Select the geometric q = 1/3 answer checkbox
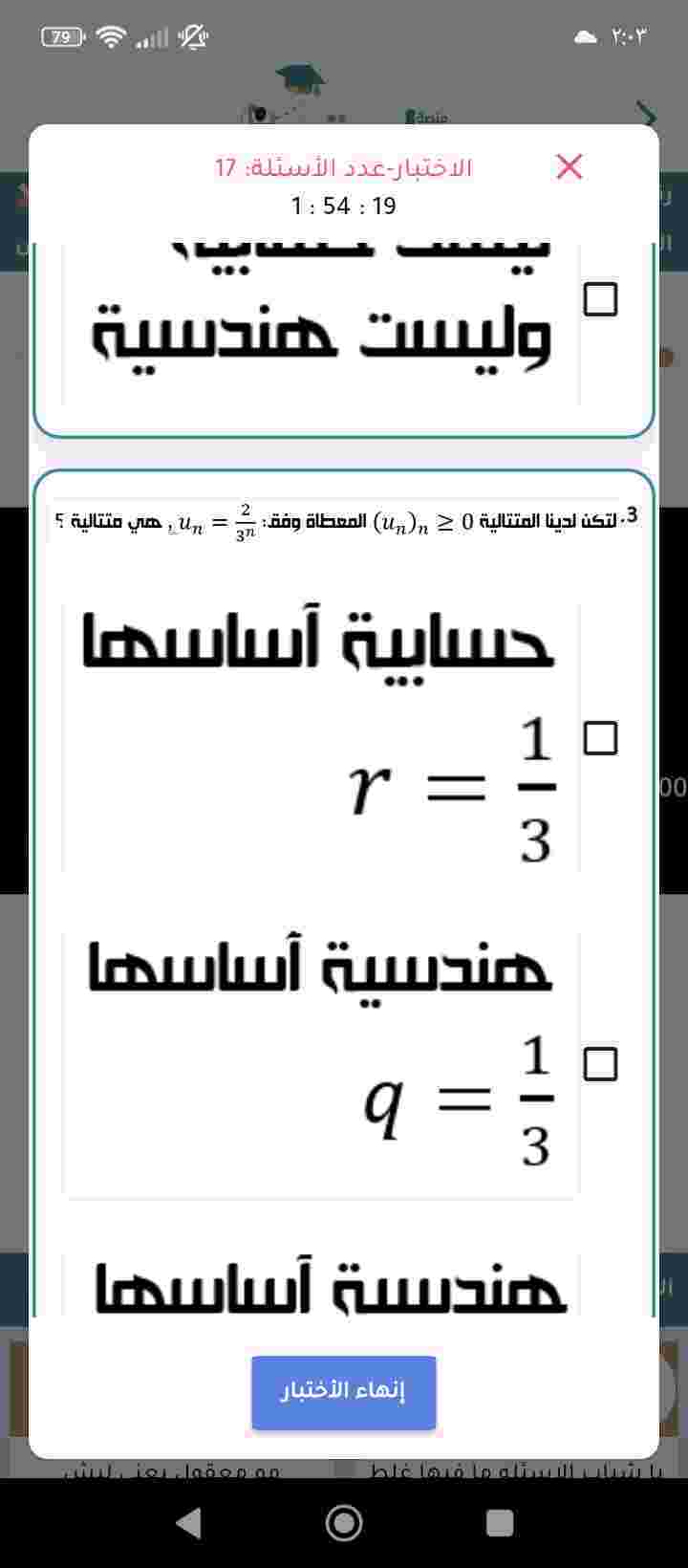This screenshot has width=688, height=1568. coord(600,1063)
